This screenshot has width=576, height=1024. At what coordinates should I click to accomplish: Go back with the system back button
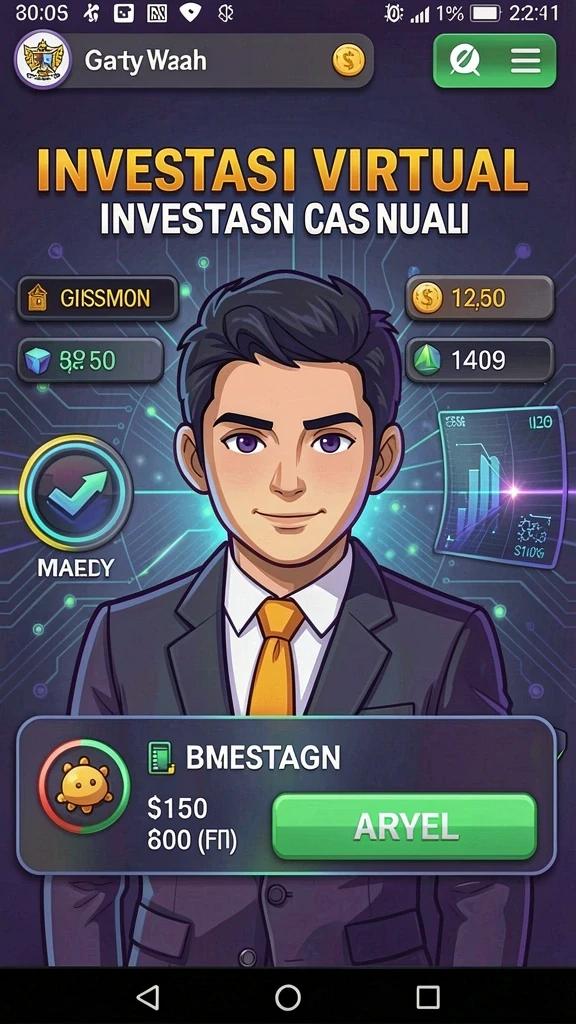pyautogui.click(x=148, y=997)
